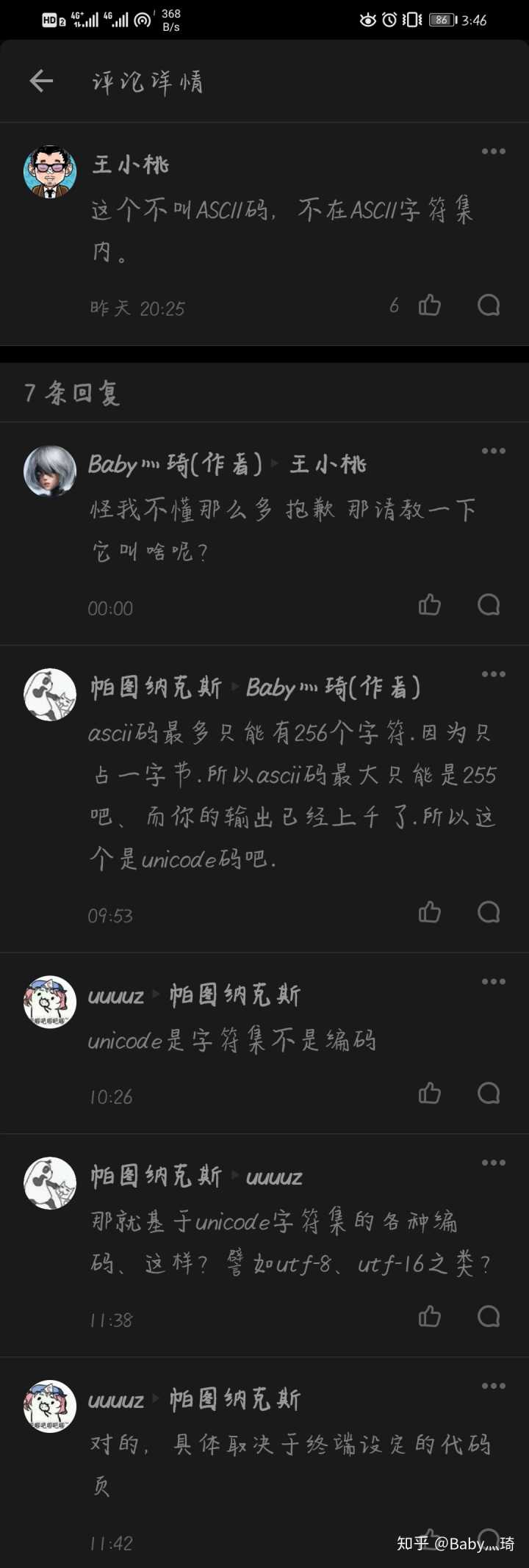This screenshot has width=529, height=1568.
Task: Reply to uuuuz's comment at 10:26
Action: 489,1094
